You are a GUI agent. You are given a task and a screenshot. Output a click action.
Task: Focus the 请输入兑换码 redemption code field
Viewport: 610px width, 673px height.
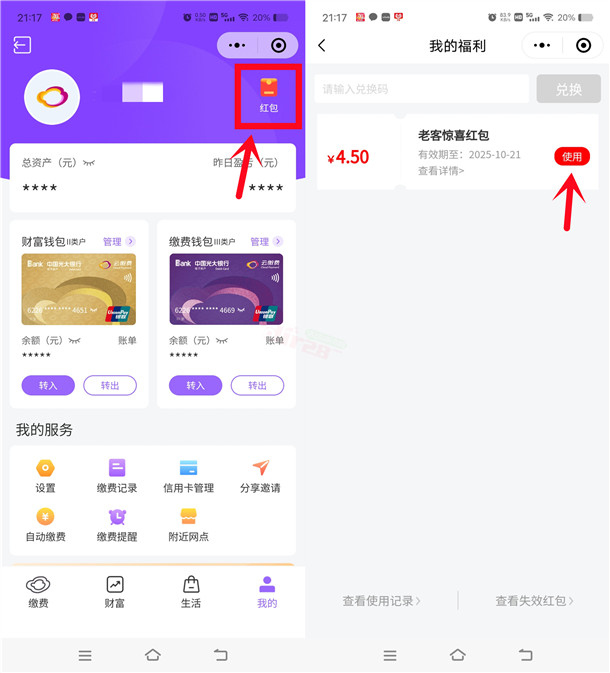pyautogui.click(x=421, y=89)
